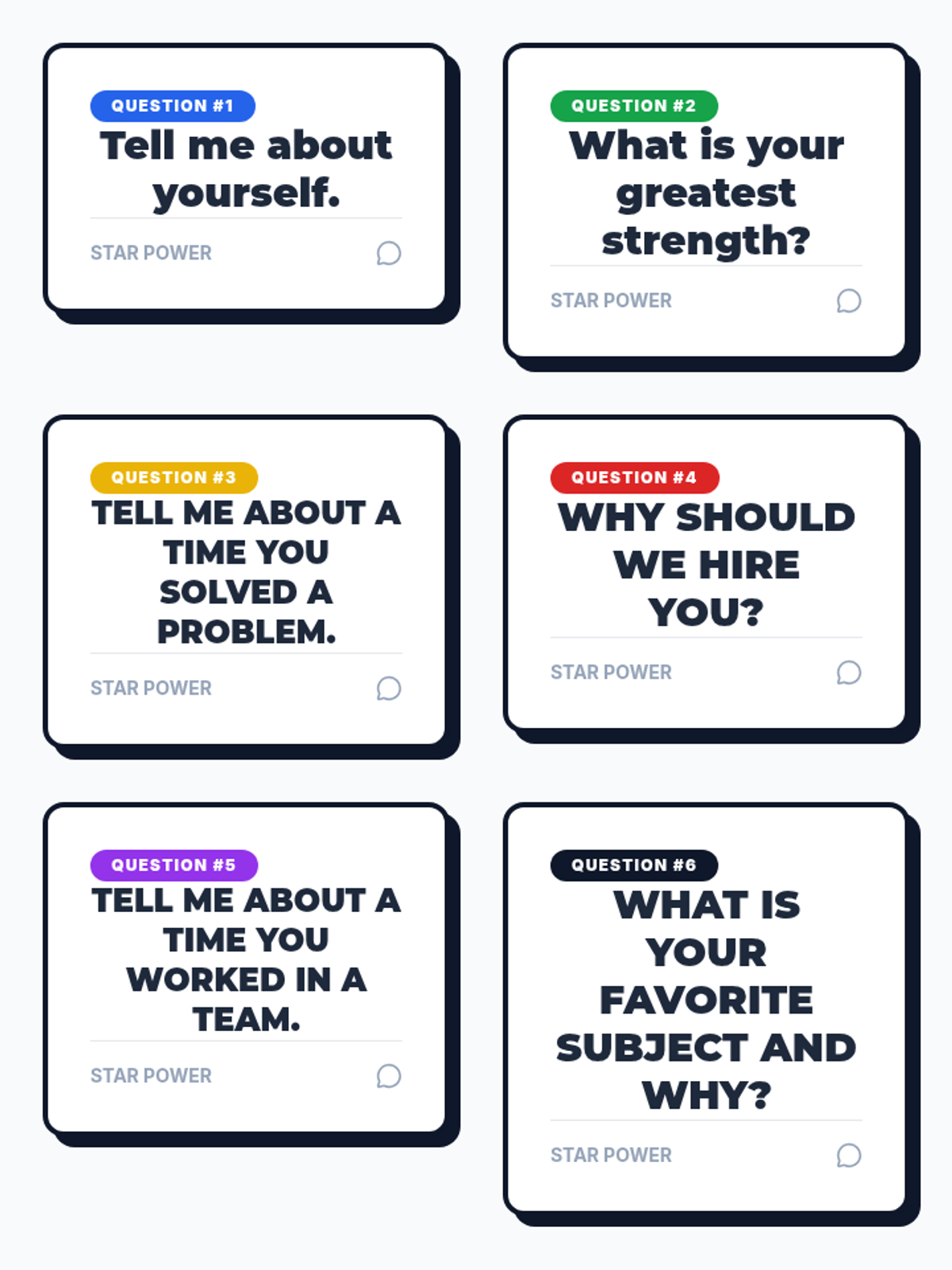Viewport: 952px width, 1270px height.
Task: Tap the comment icon on Question #4 card
Action: click(849, 672)
